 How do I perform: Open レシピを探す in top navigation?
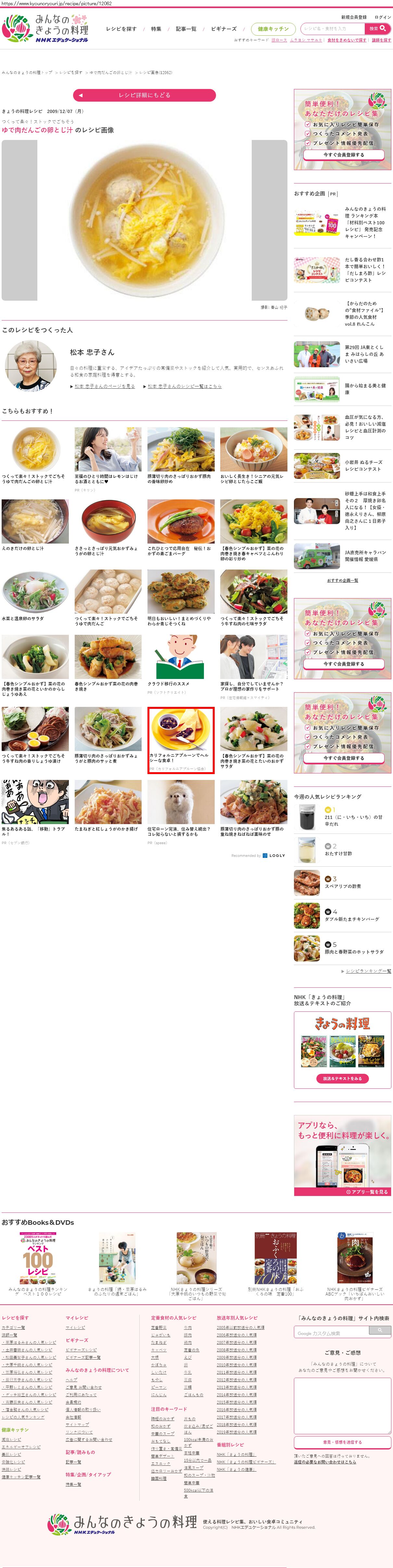tap(121, 29)
